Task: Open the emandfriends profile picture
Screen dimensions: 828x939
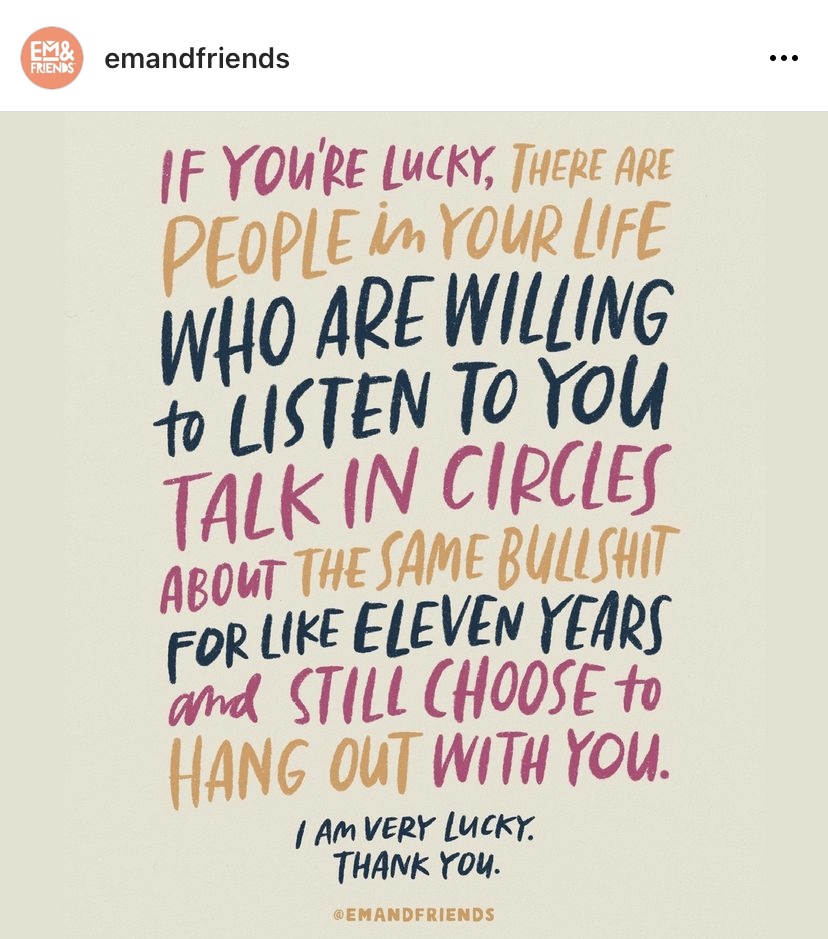Action: coord(52,58)
